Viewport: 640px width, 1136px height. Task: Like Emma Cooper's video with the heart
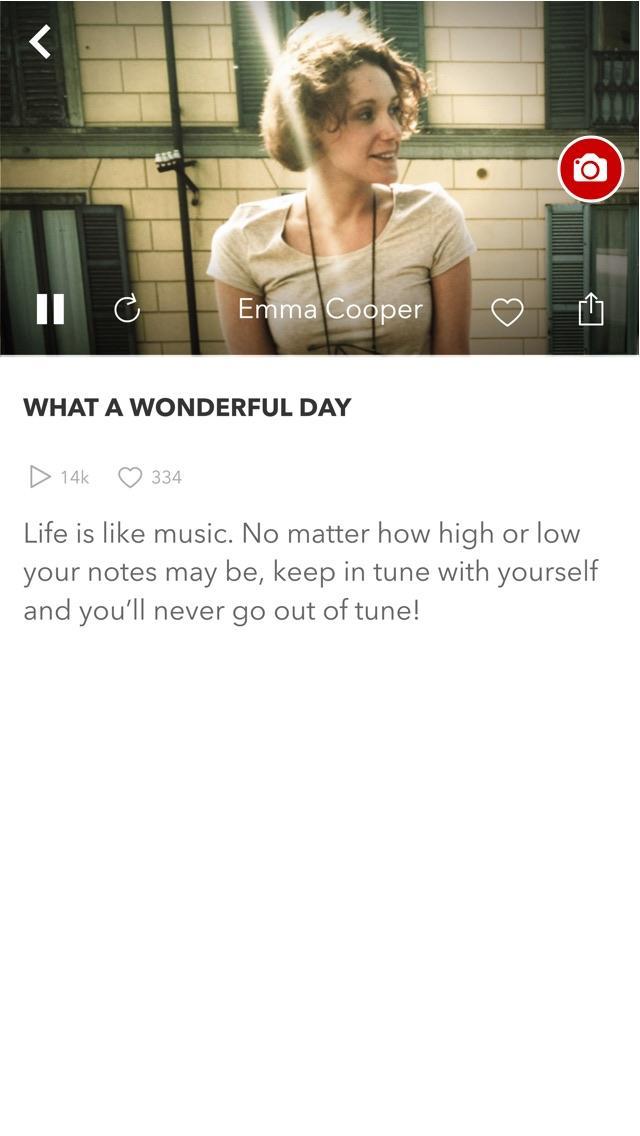pyautogui.click(x=507, y=313)
